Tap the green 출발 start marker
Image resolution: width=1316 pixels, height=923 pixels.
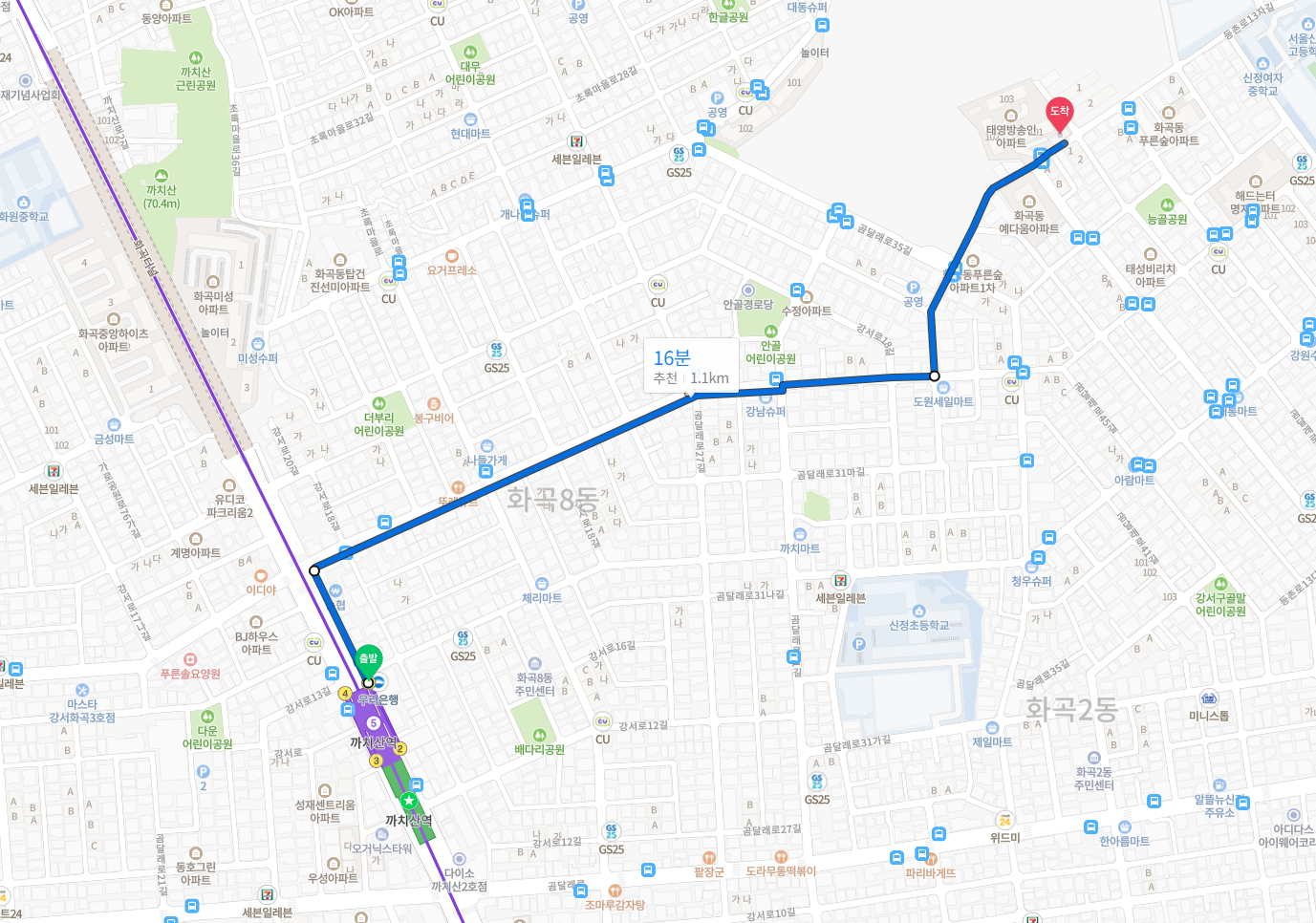click(x=368, y=658)
